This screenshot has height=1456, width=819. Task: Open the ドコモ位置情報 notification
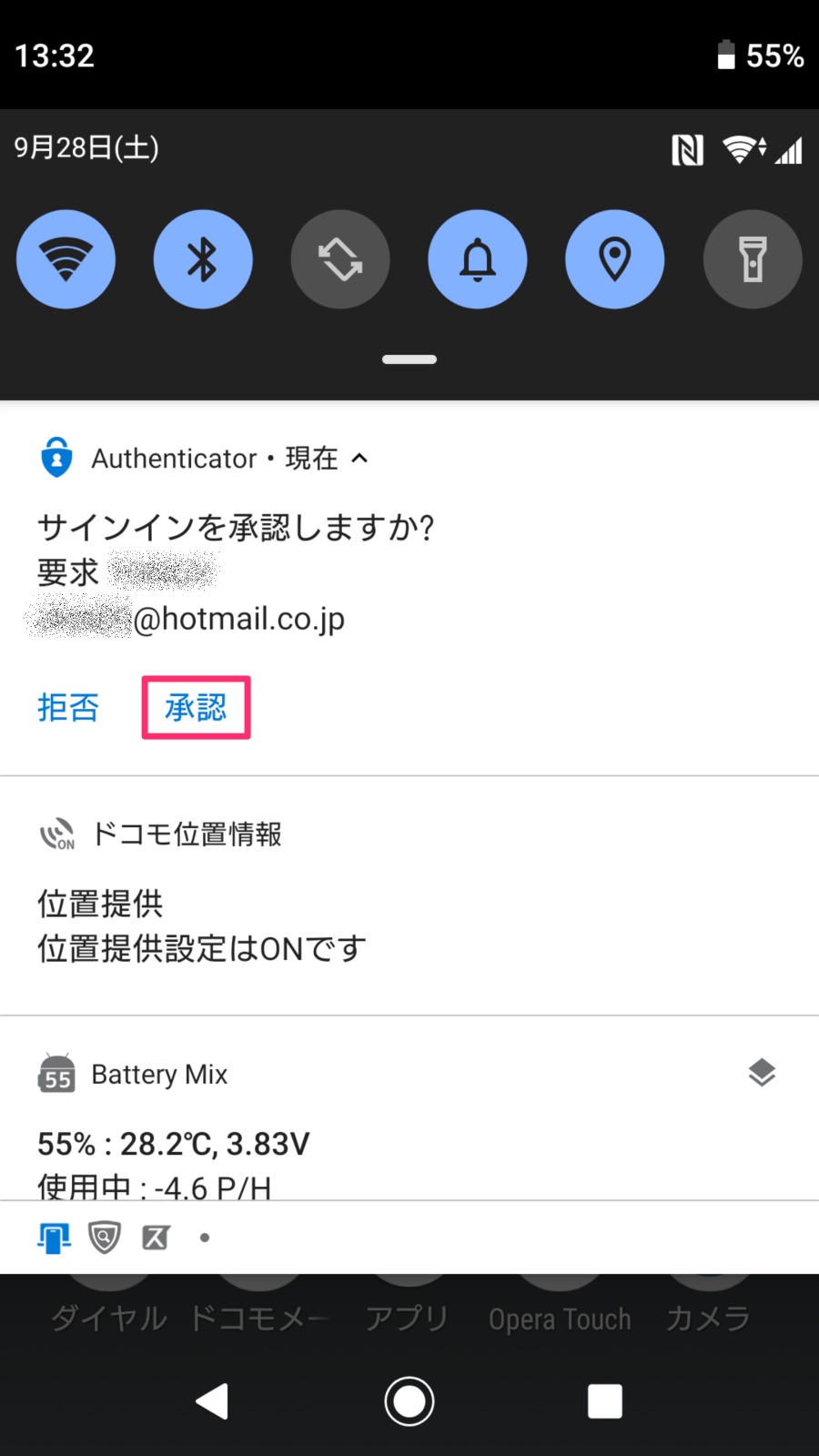[x=409, y=895]
